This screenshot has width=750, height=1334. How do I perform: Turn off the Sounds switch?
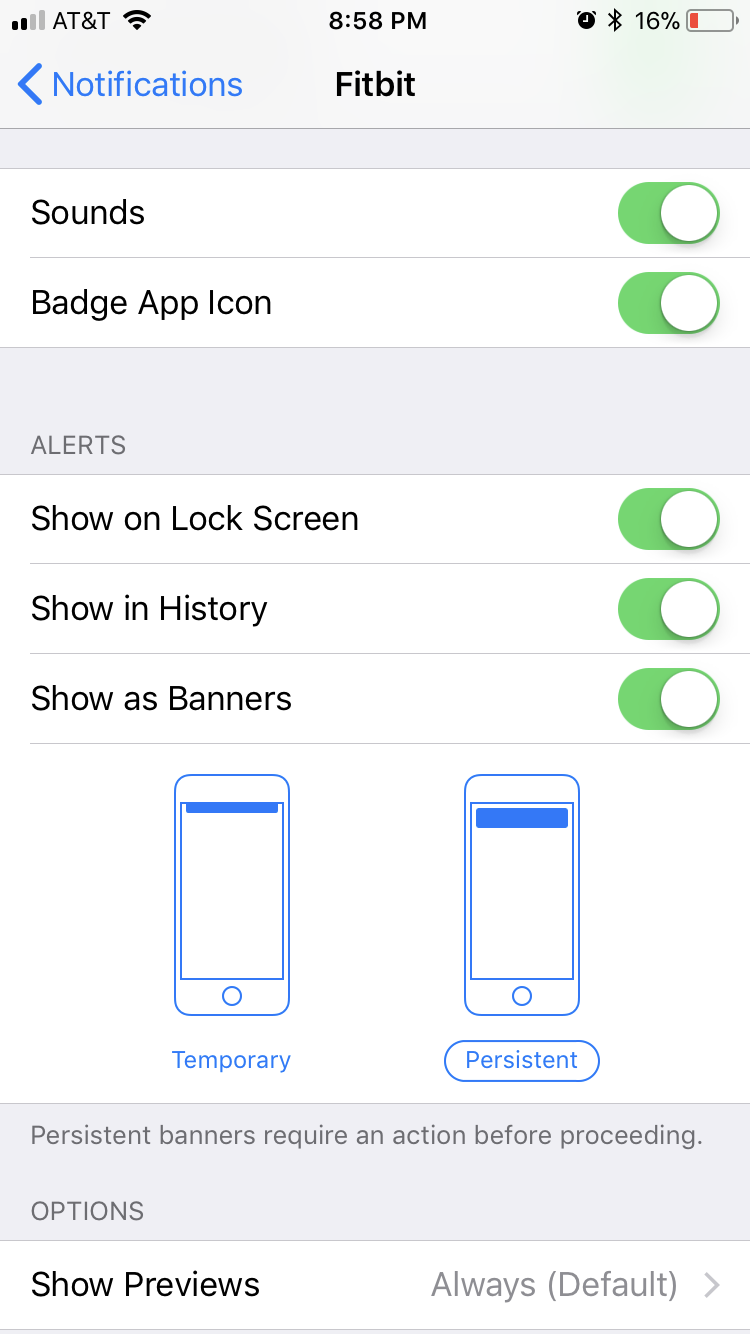668,213
